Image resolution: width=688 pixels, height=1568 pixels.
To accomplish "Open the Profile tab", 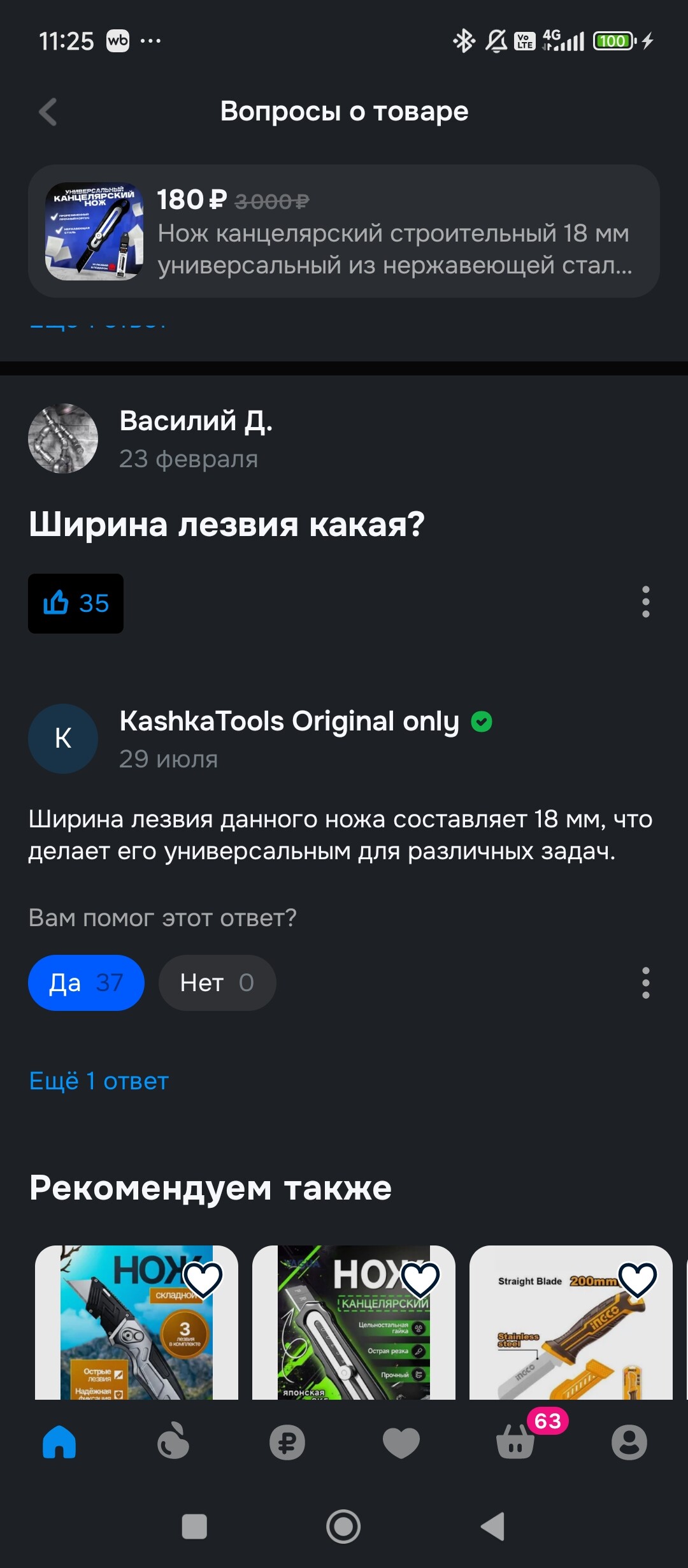I will point(629,1443).
